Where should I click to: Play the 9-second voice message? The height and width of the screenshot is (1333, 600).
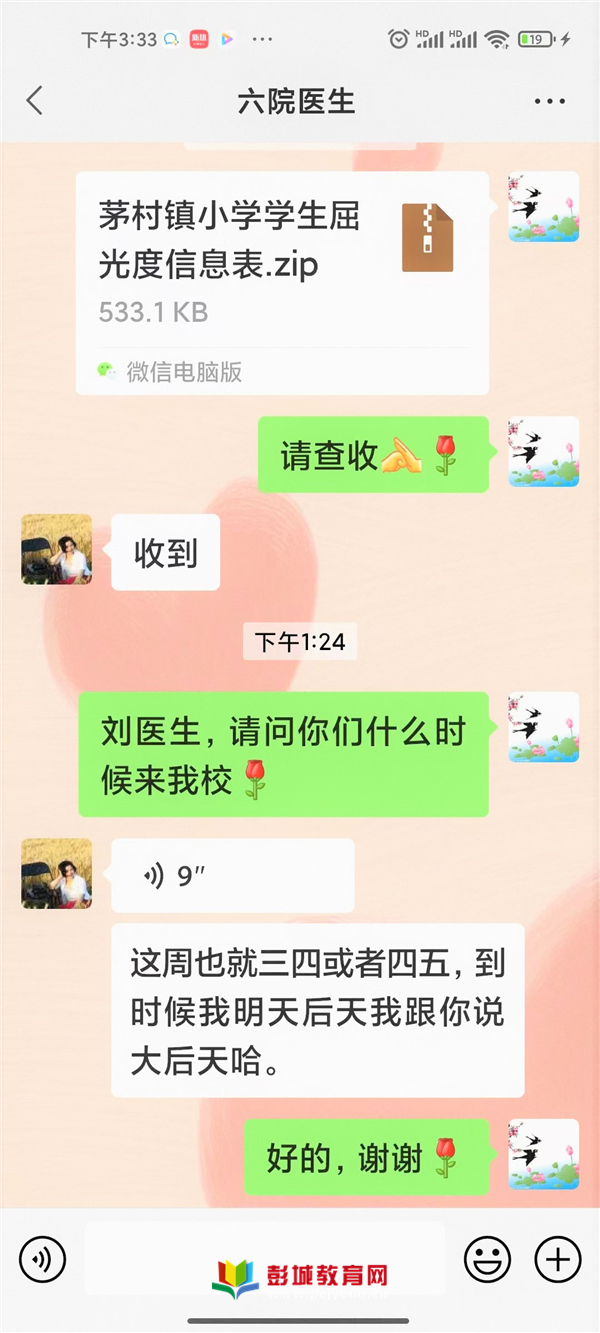pos(232,875)
